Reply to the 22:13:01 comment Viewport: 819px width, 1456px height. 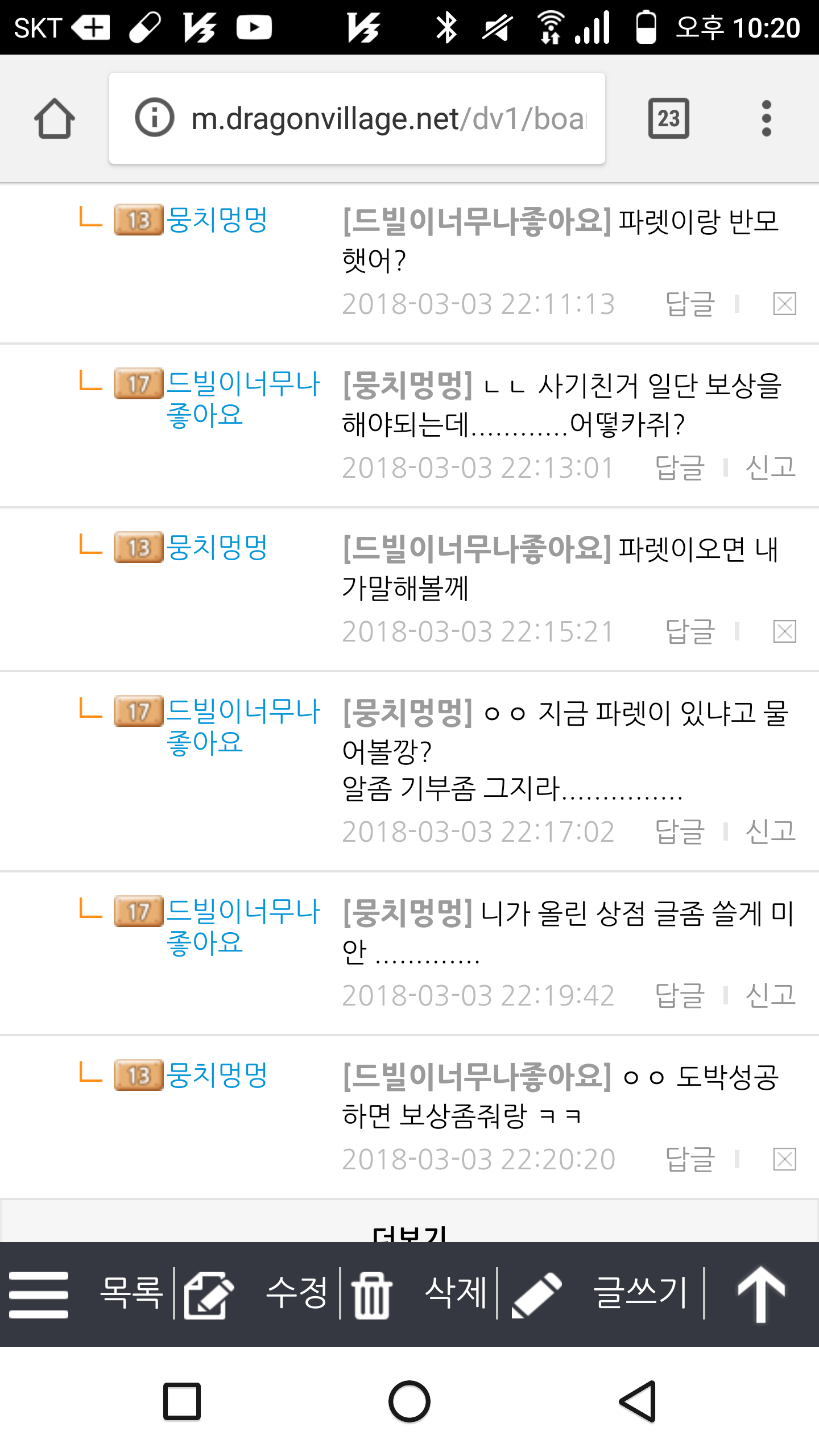[680, 468]
